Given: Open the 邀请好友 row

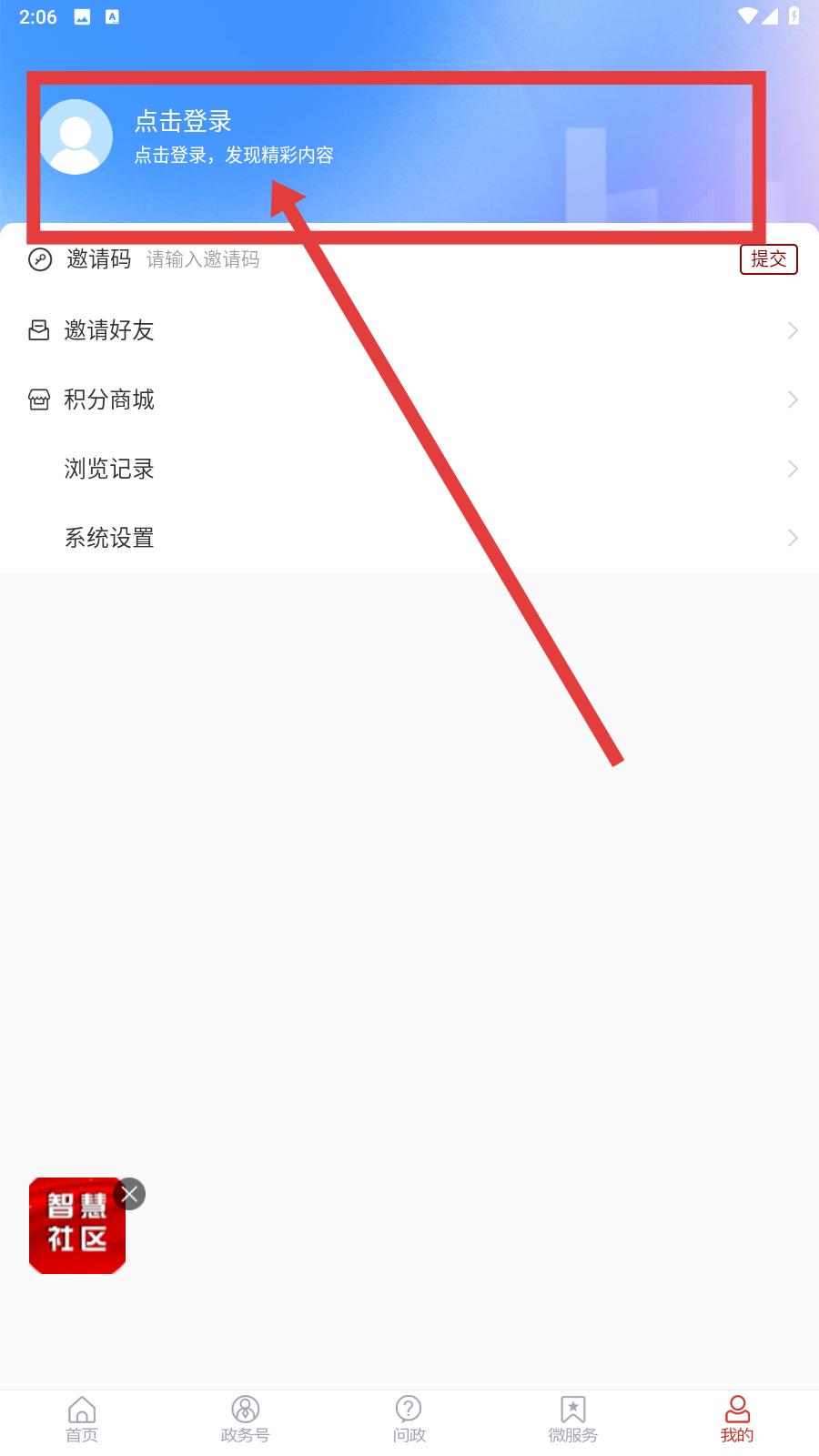Looking at the screenshot, I should click(x=409, y=330).
